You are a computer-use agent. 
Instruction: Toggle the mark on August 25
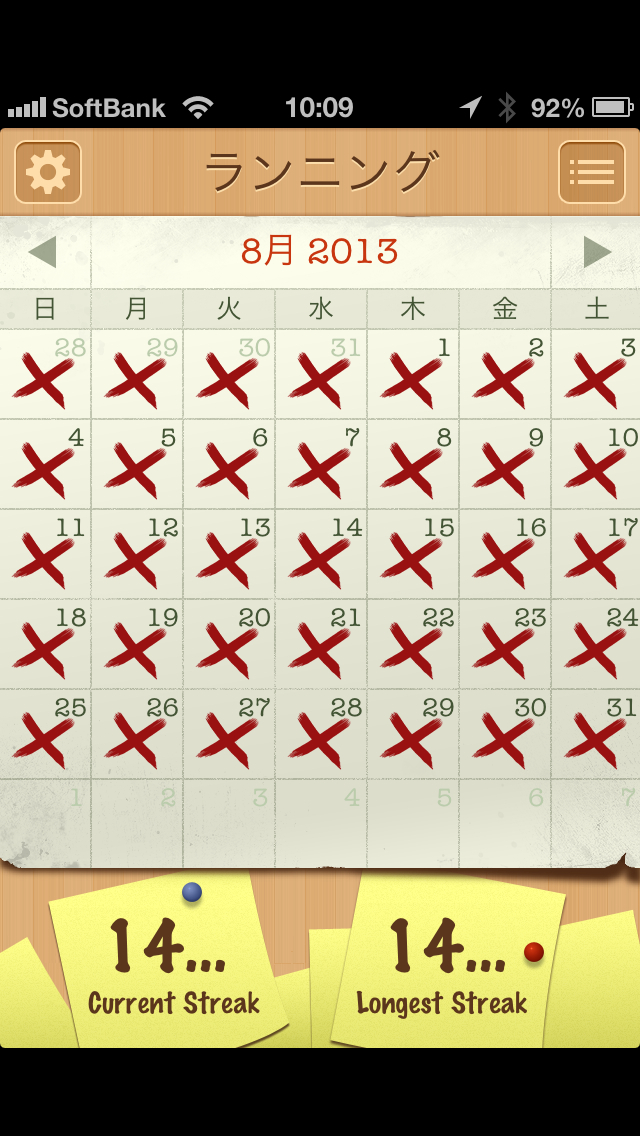pyautogui.click(x=45, y=734)
